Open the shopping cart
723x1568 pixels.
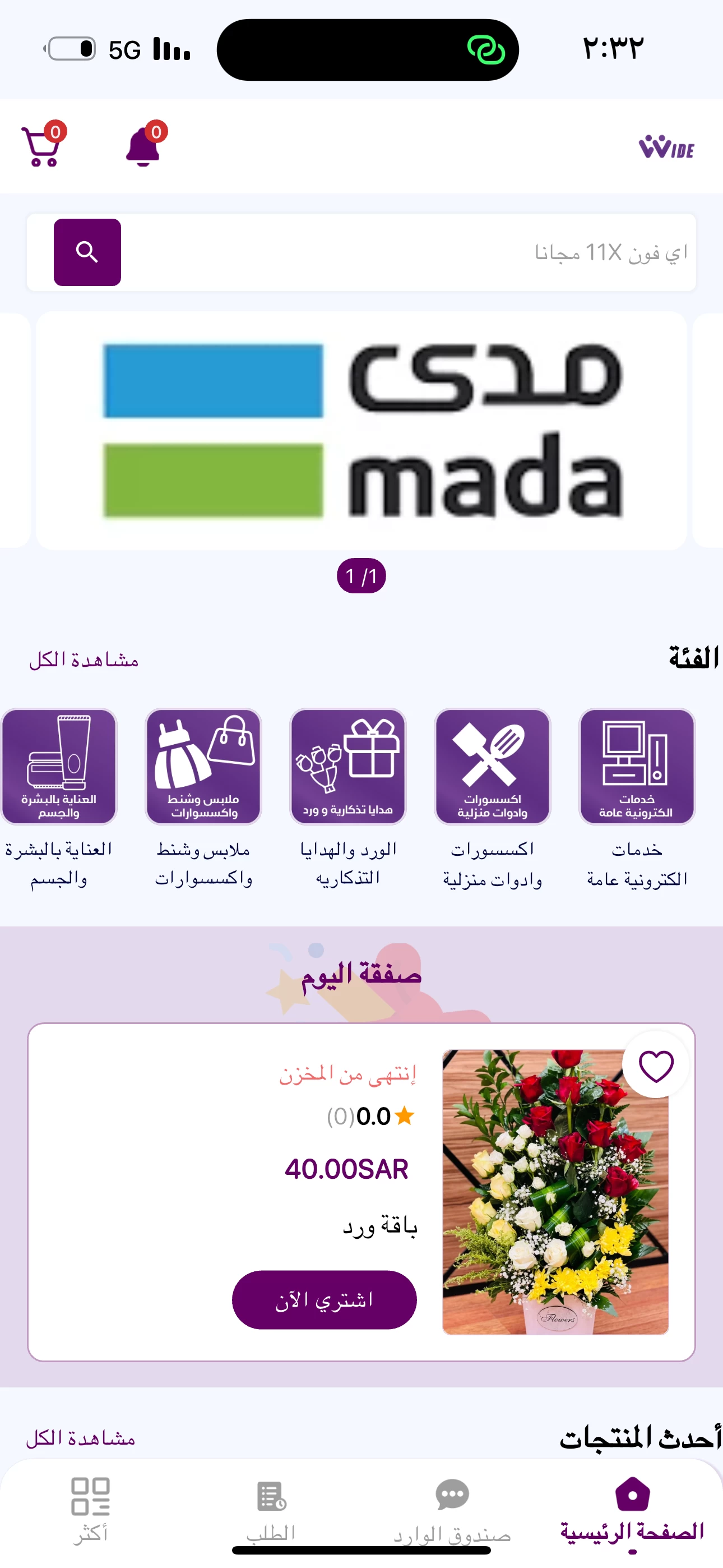[x=41, y=147]
